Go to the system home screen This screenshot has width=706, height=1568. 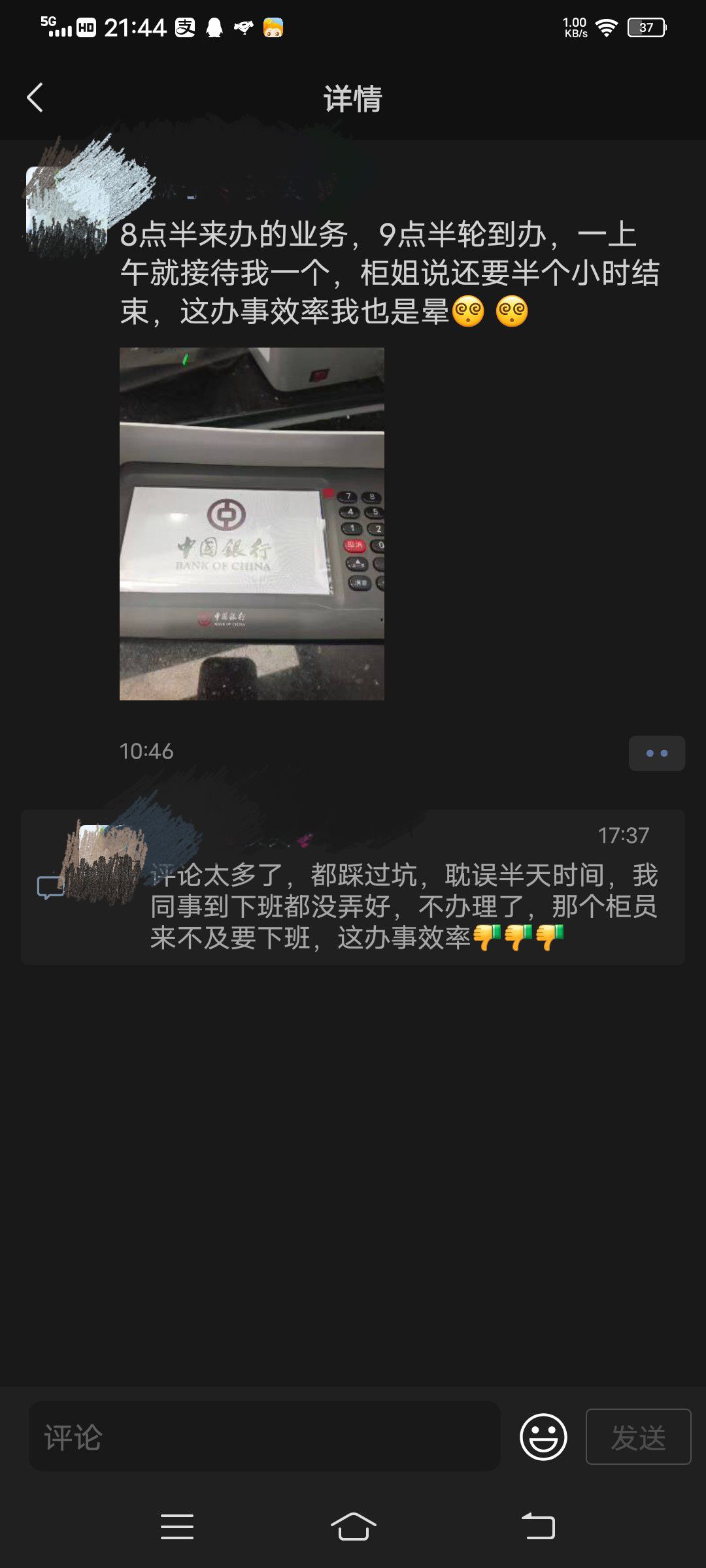point(353,1527)
